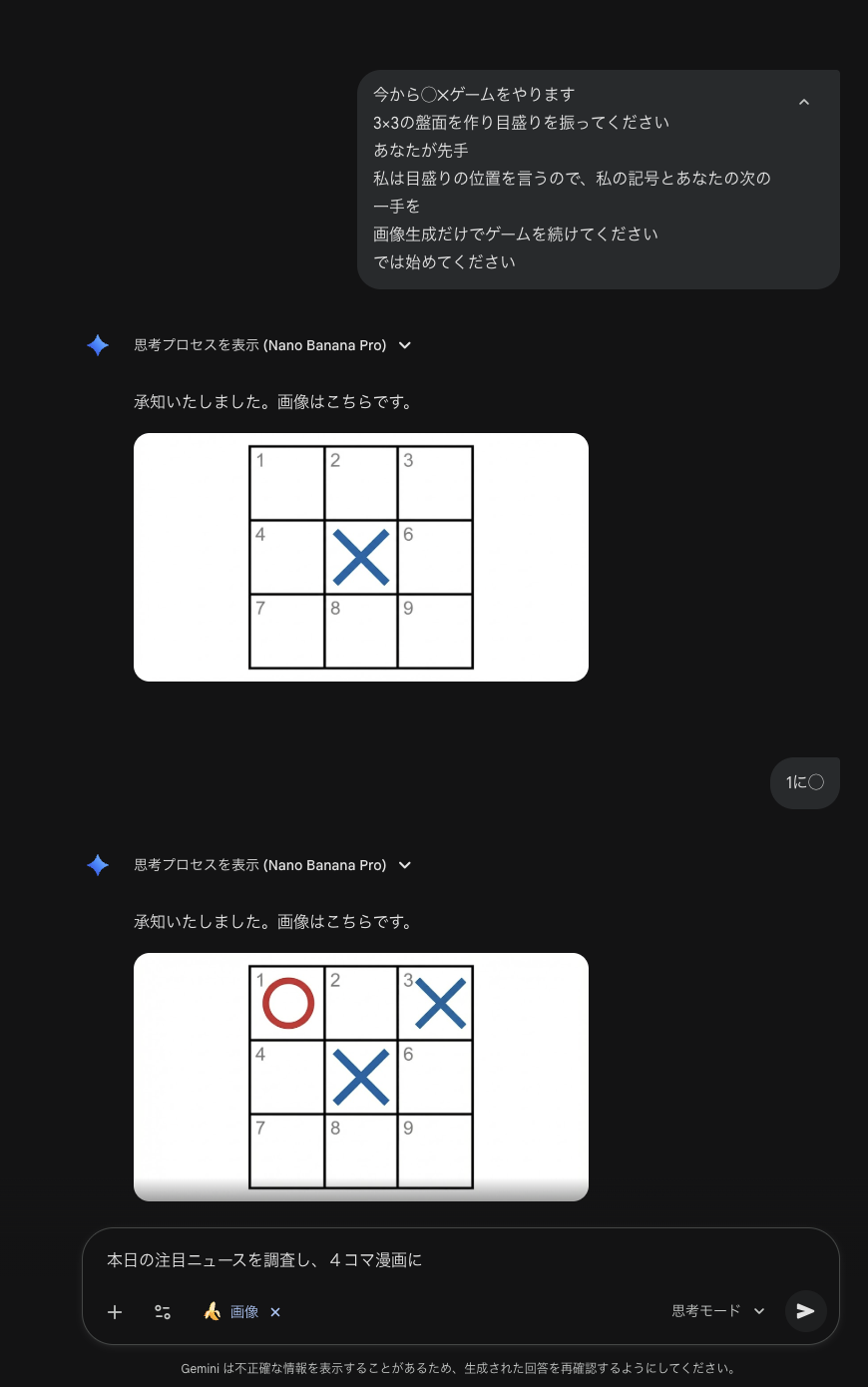
Task: Collapse the first user prompt with the chevron
Action: point(804,103)
